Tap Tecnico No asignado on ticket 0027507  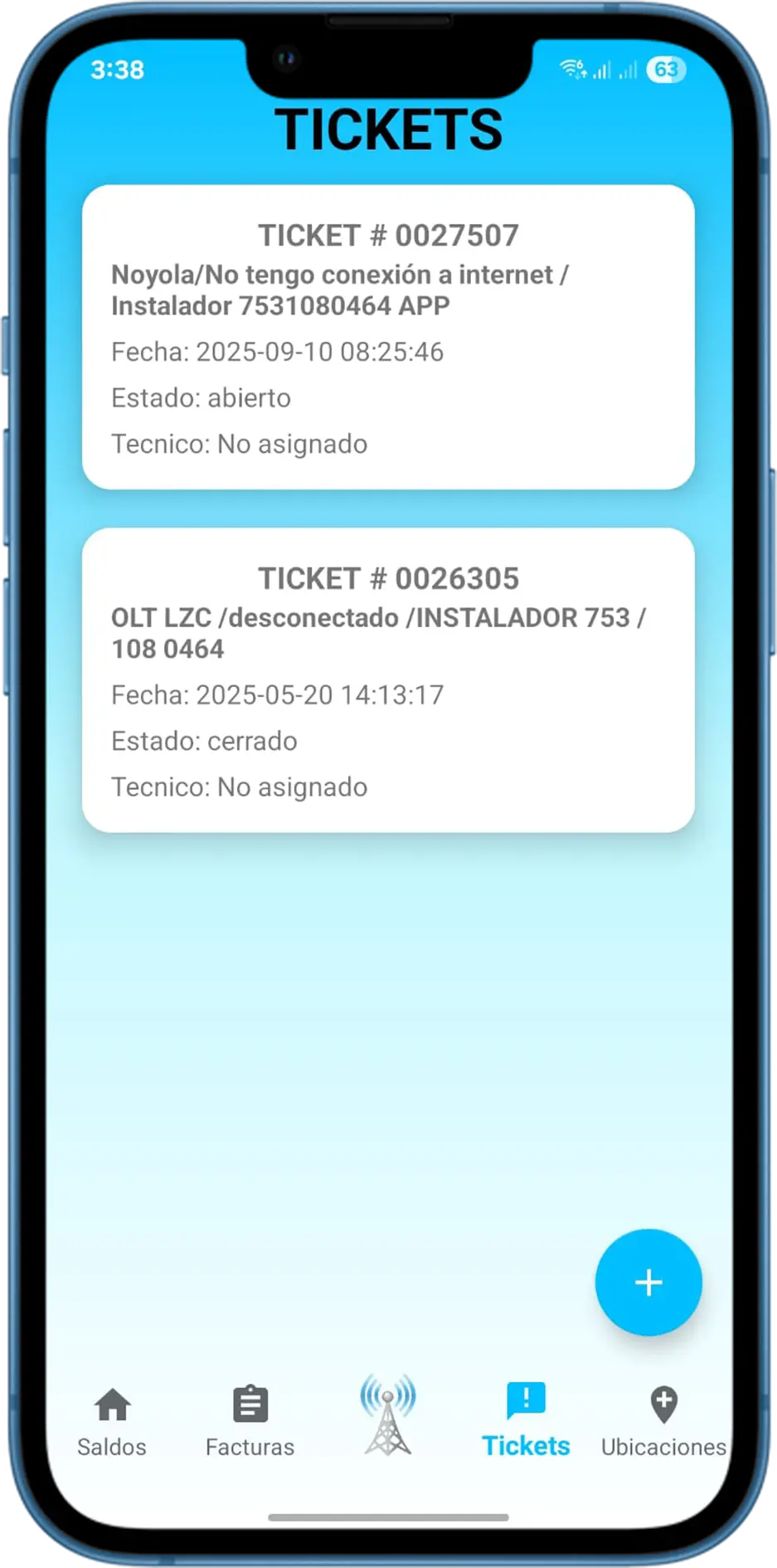pos(239,443)
